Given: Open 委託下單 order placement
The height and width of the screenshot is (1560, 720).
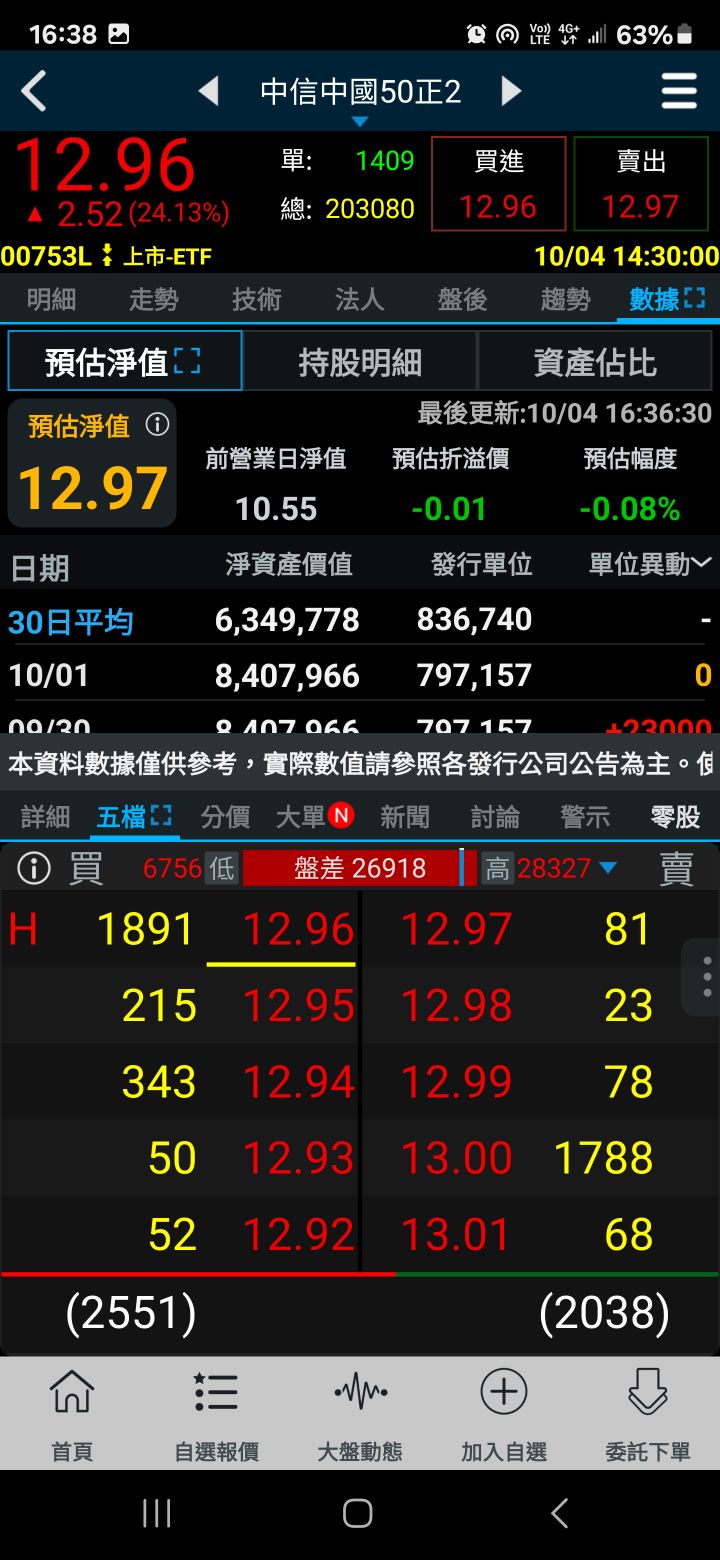Looking at the screenshot, I should pyautogui.click(x=647, y=1415).
